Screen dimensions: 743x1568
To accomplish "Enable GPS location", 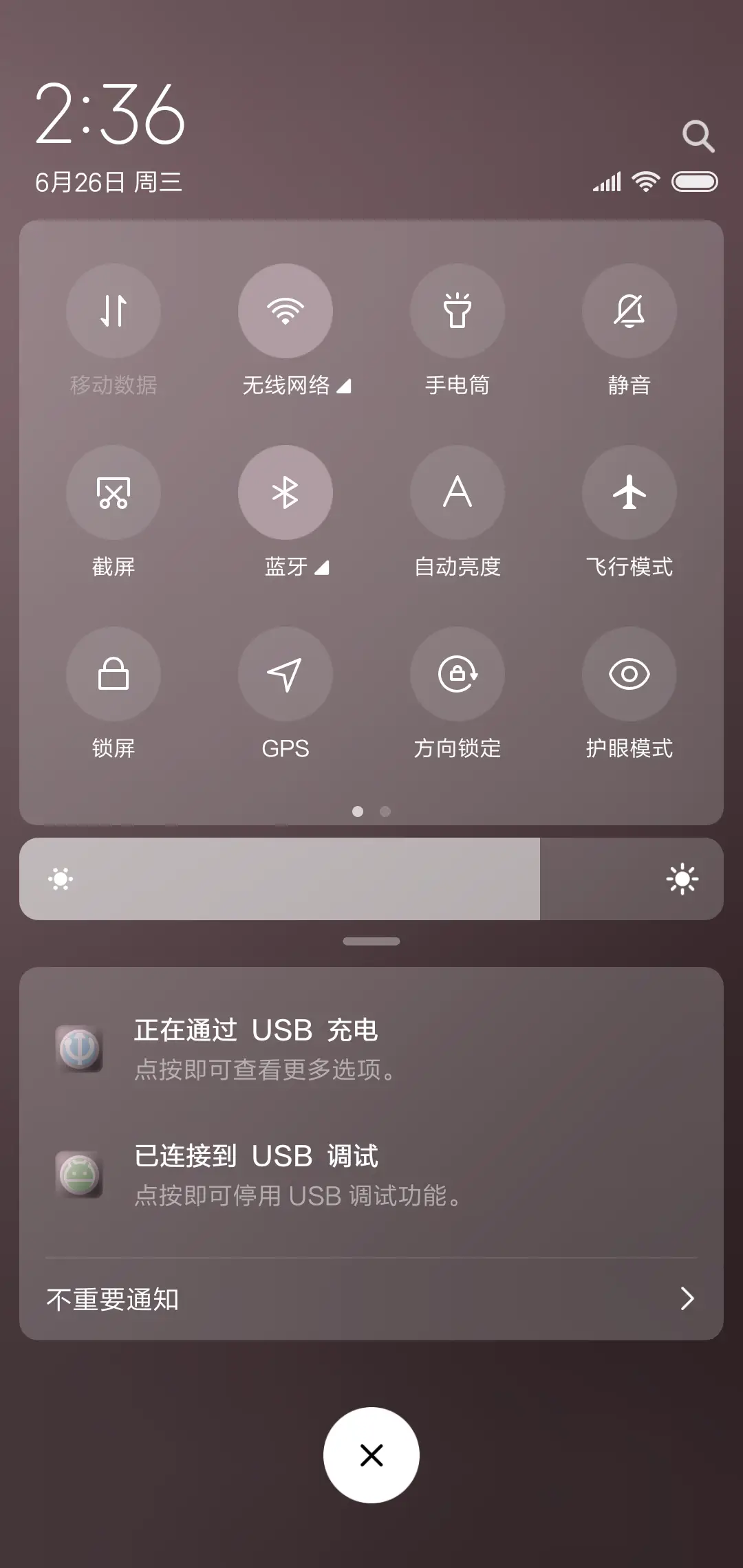I will (286, 675).
